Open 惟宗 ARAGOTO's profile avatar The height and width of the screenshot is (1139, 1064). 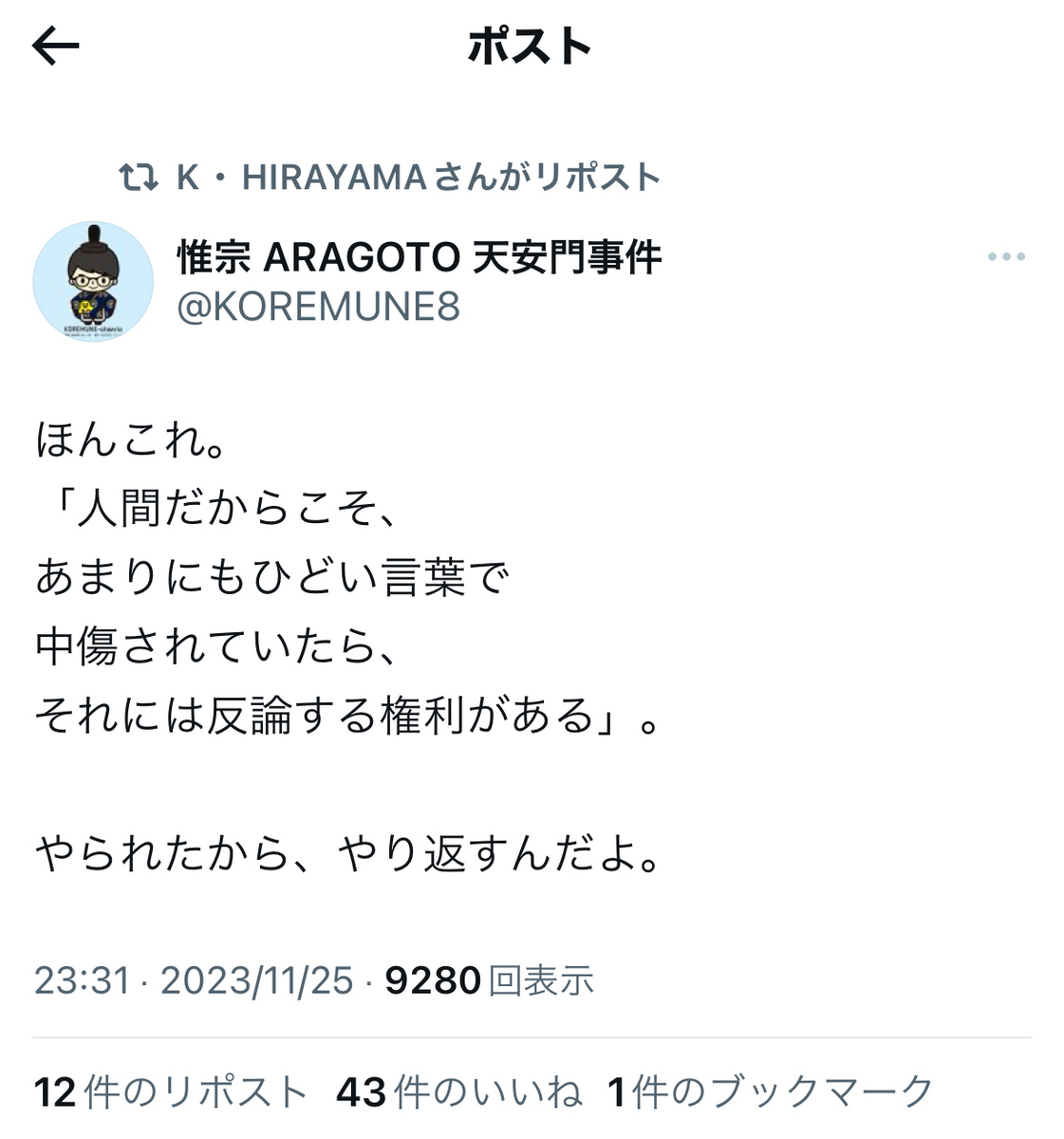(x=93, y=282)
